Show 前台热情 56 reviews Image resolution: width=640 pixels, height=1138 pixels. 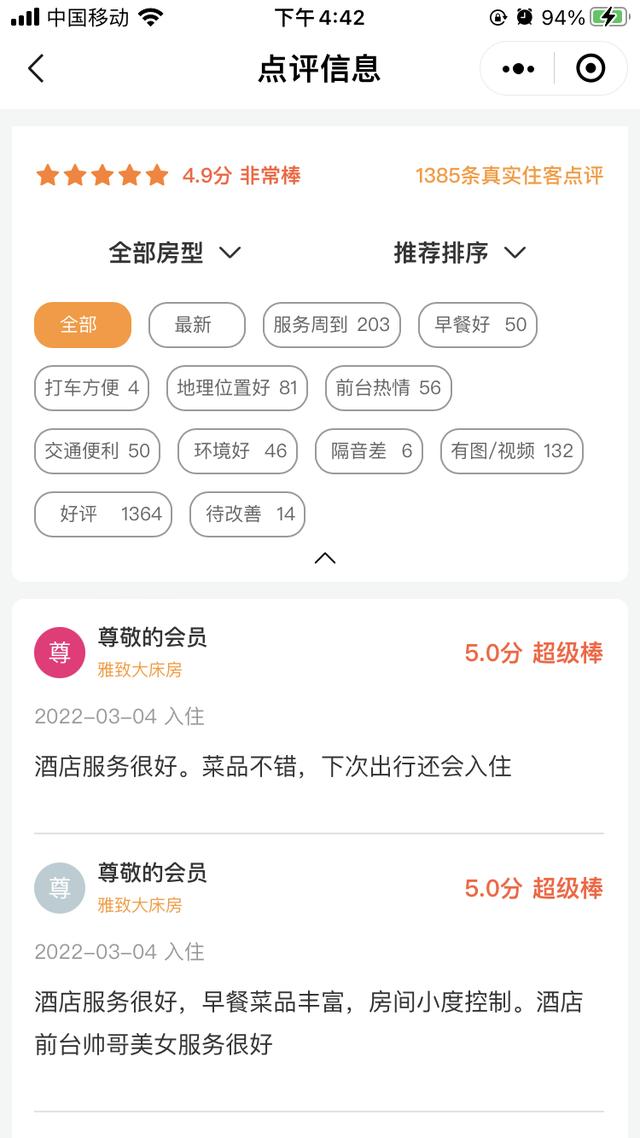388,388
